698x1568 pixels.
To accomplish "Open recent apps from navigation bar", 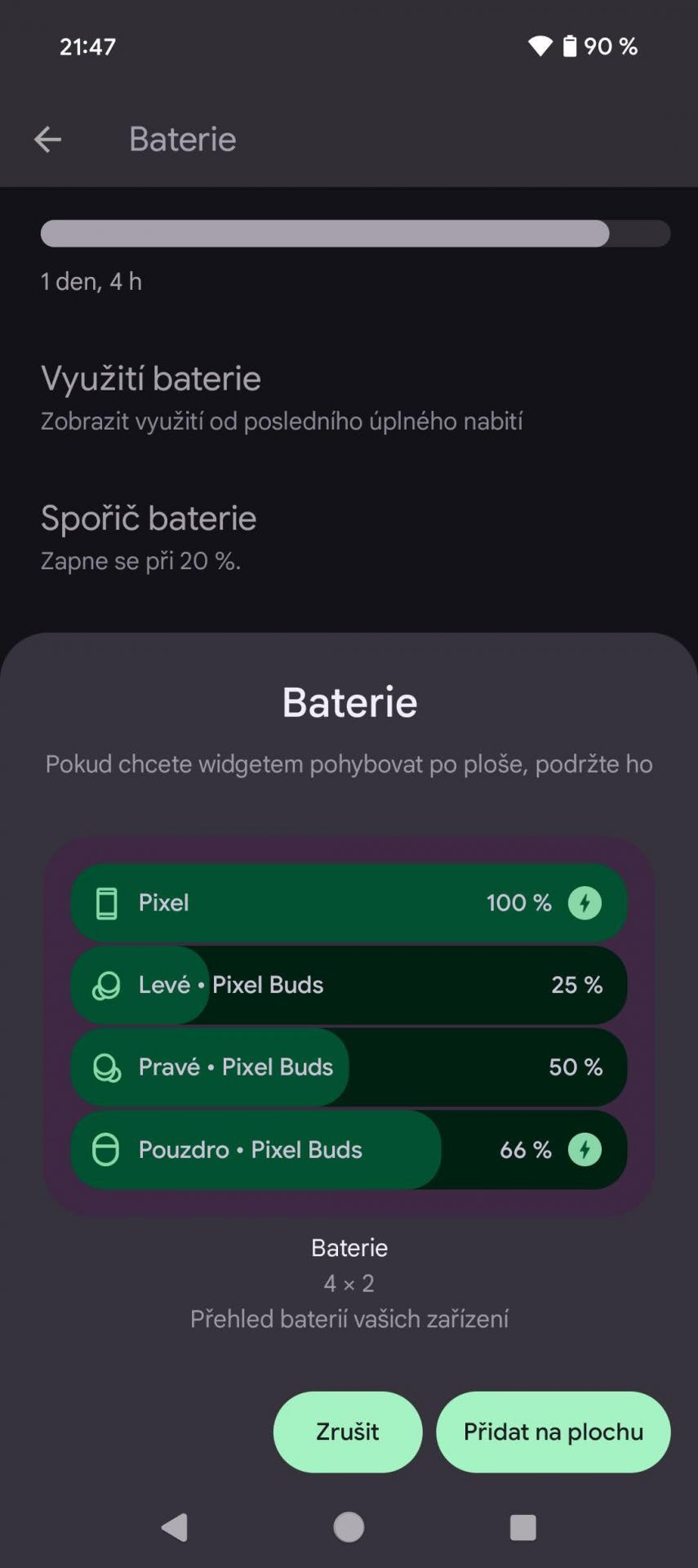I will pos(522,1526).
